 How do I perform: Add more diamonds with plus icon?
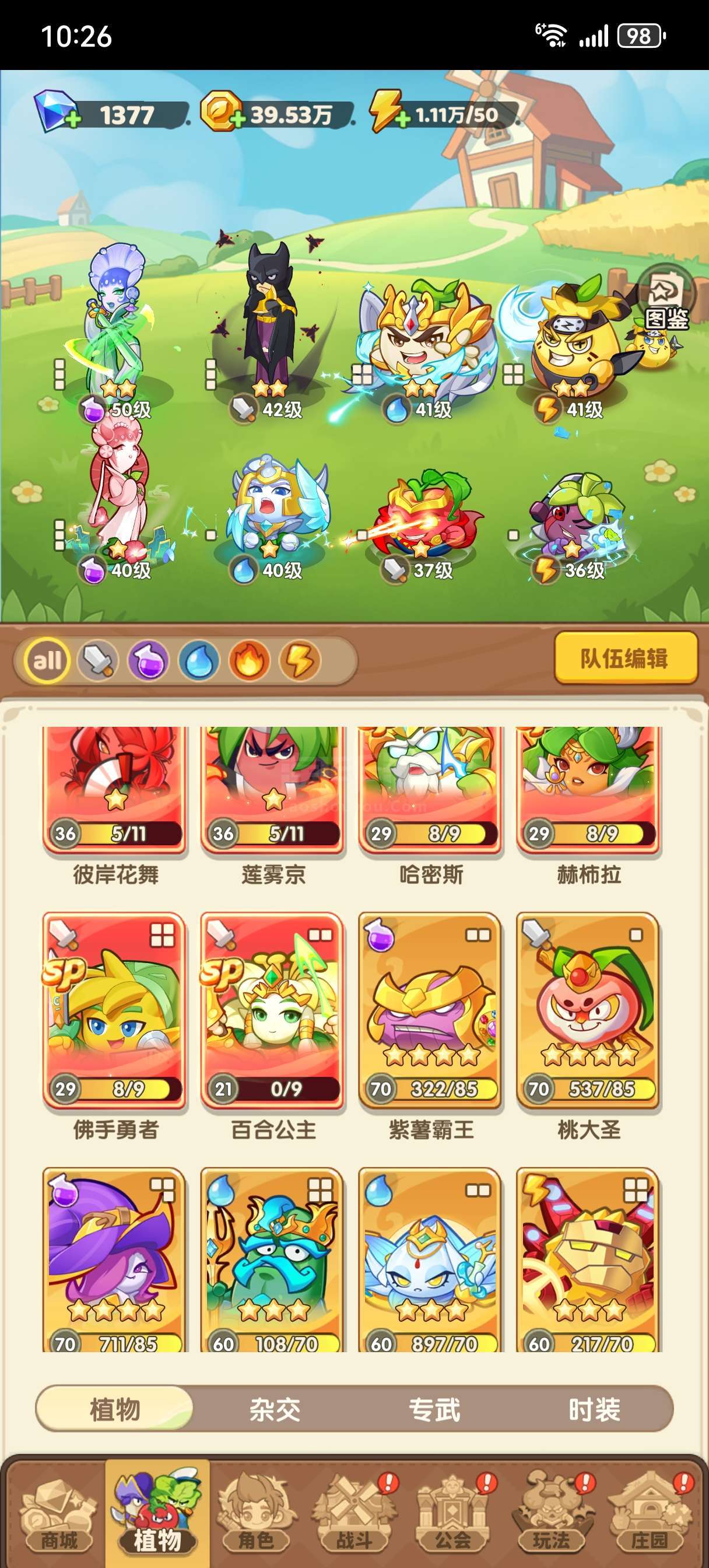click(x=72, y=120)
